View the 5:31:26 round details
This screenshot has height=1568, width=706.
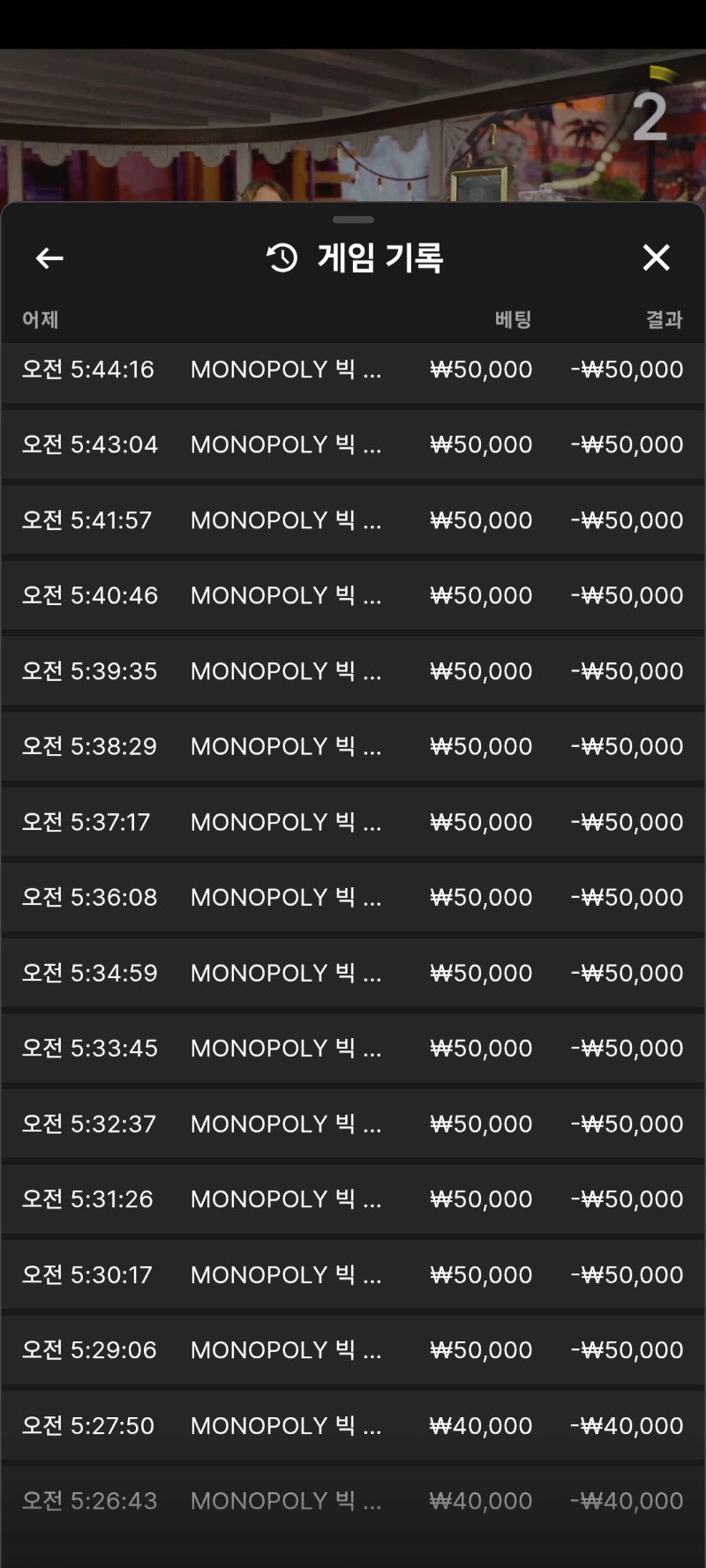353,1198
